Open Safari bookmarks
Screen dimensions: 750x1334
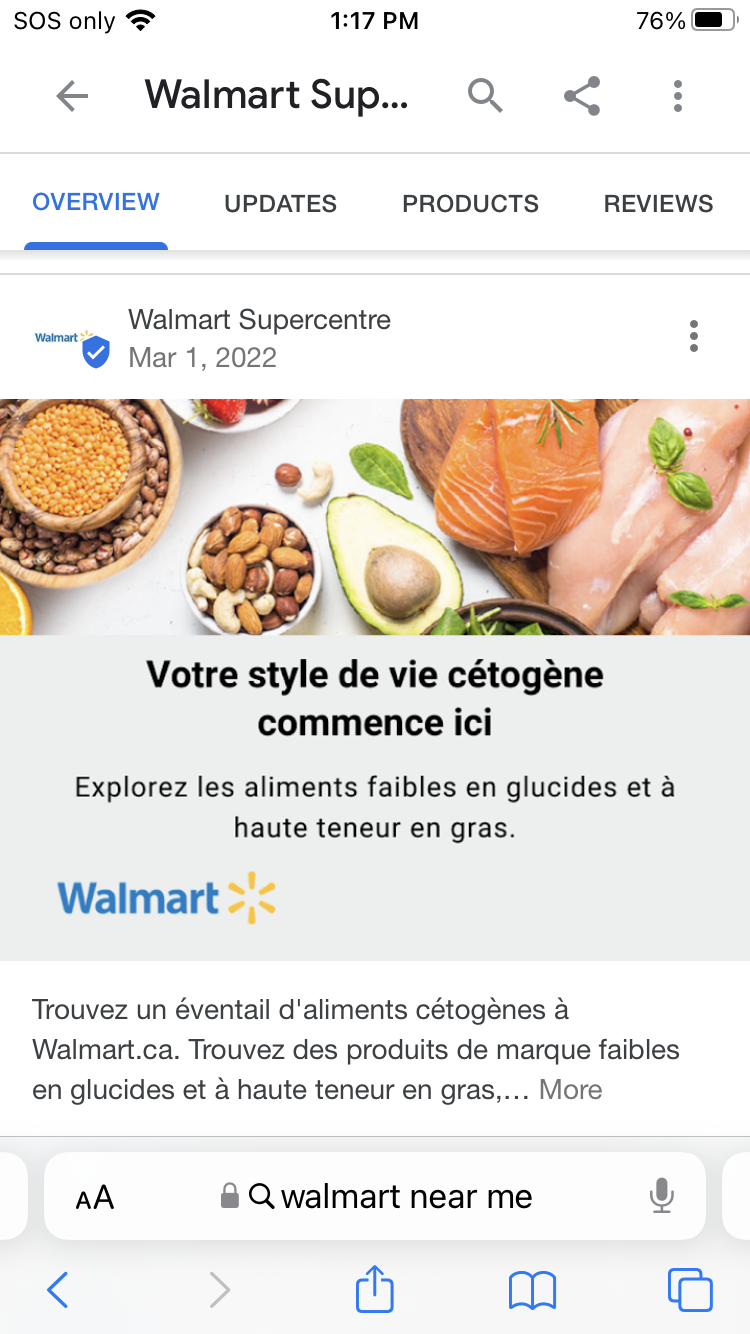(x=532, y=1290)
